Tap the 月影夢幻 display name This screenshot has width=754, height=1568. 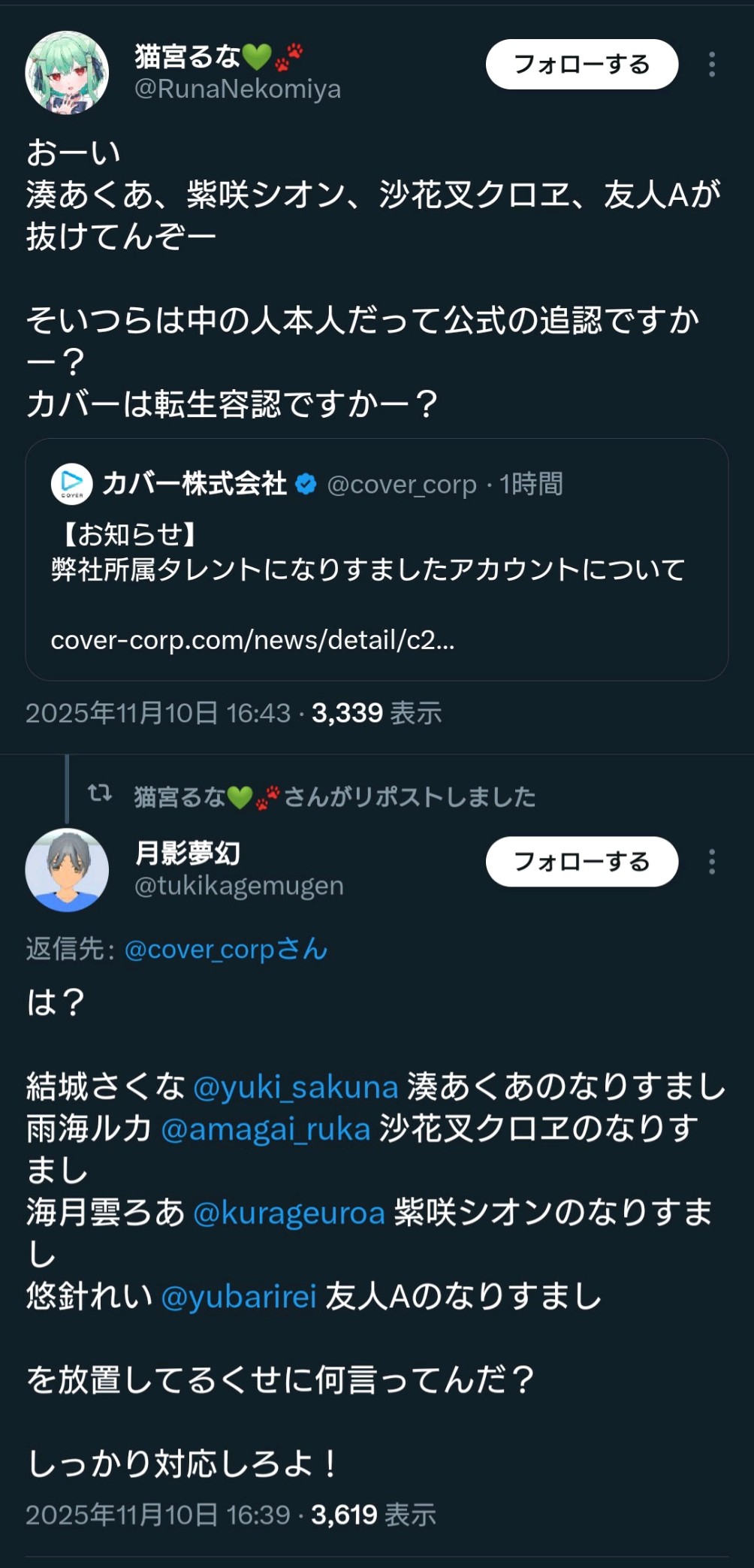point(188,853)
